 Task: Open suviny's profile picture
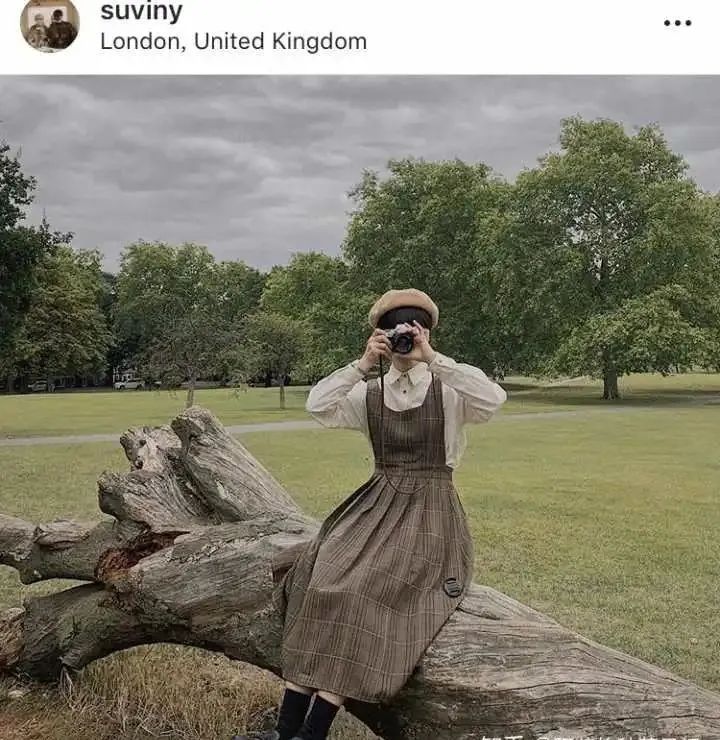(x=49, y=24)
